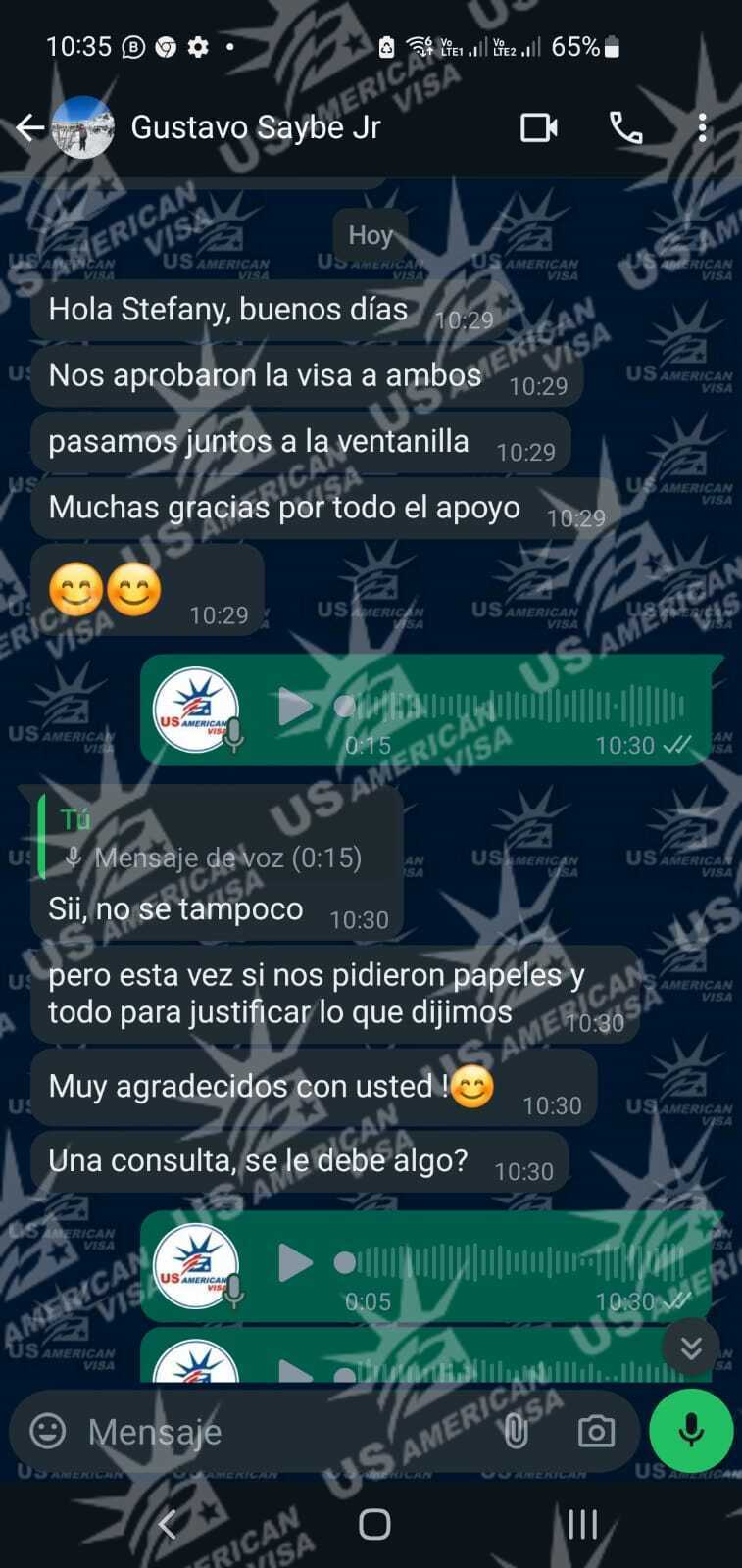Open the emoji picker
Screen dimensions: 742x1568
coord(47,1432)
